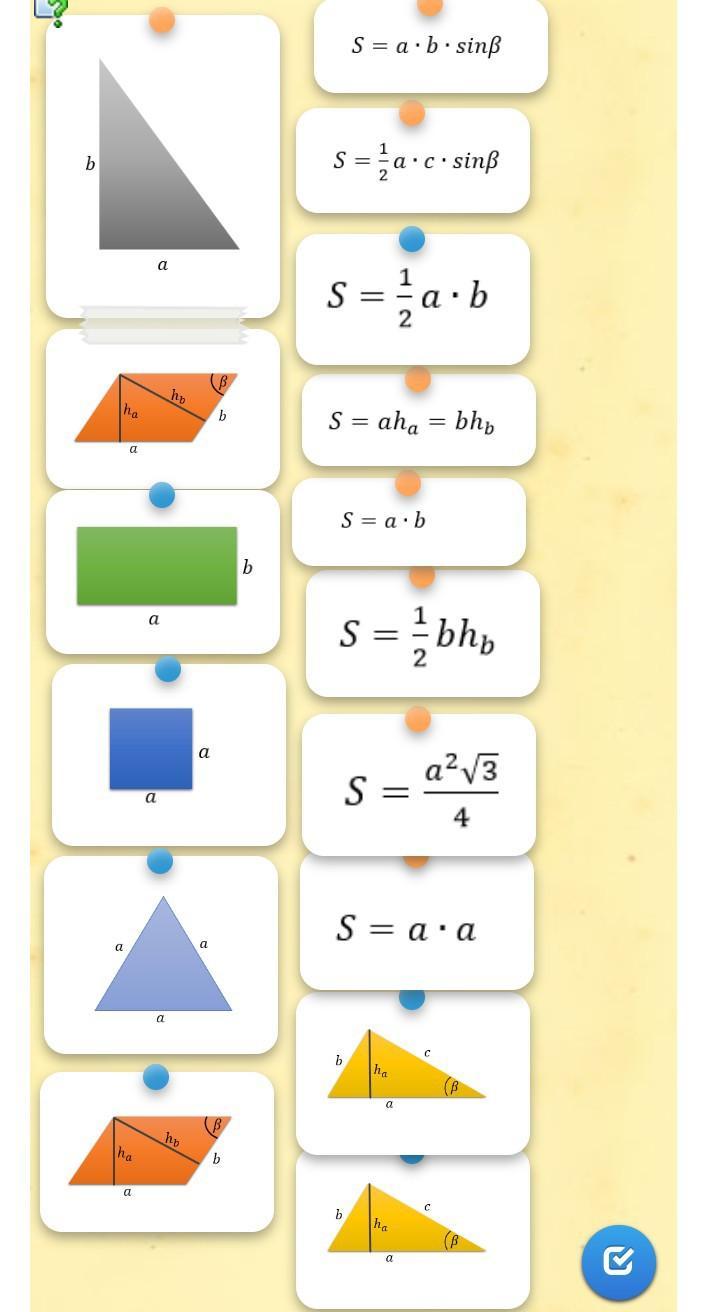Select the S = ½ a·c·sinβ formula card
Viewport: 720px width, 1312px height.
tap(412, 161)
